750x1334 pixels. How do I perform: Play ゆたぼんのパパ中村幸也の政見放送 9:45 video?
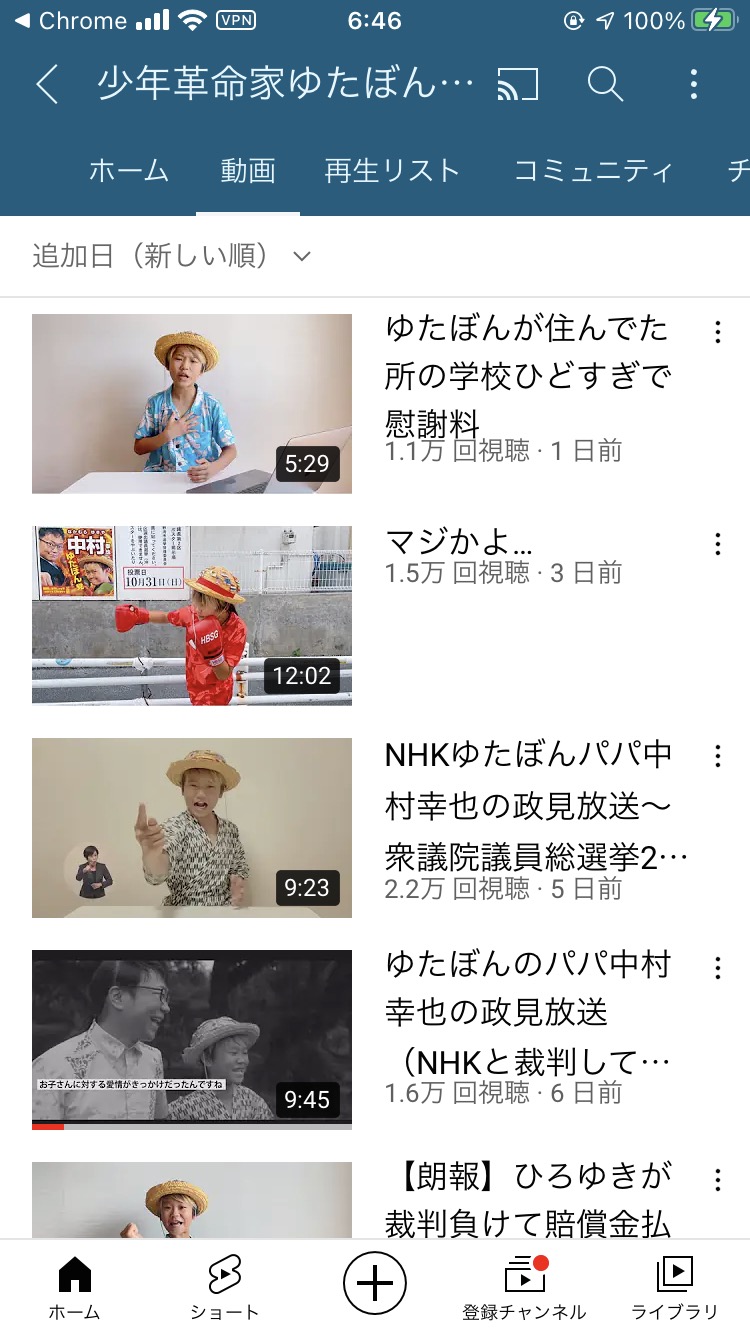(x=192, y=1040)
